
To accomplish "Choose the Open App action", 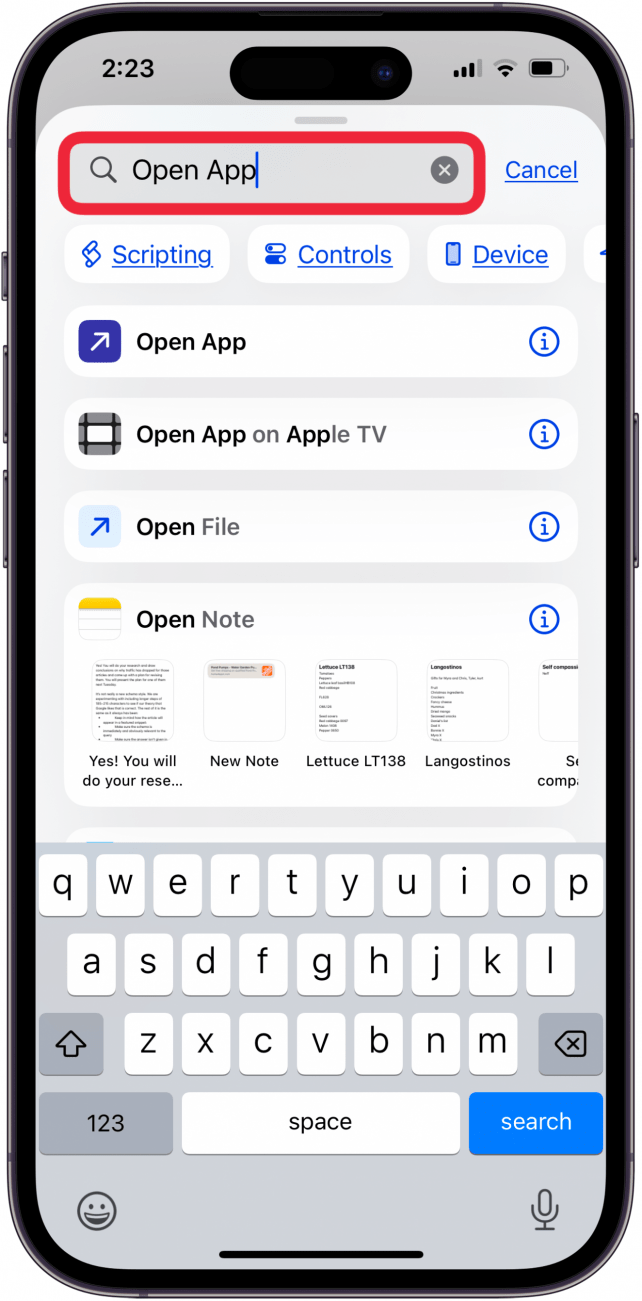I will click(290, 342).
